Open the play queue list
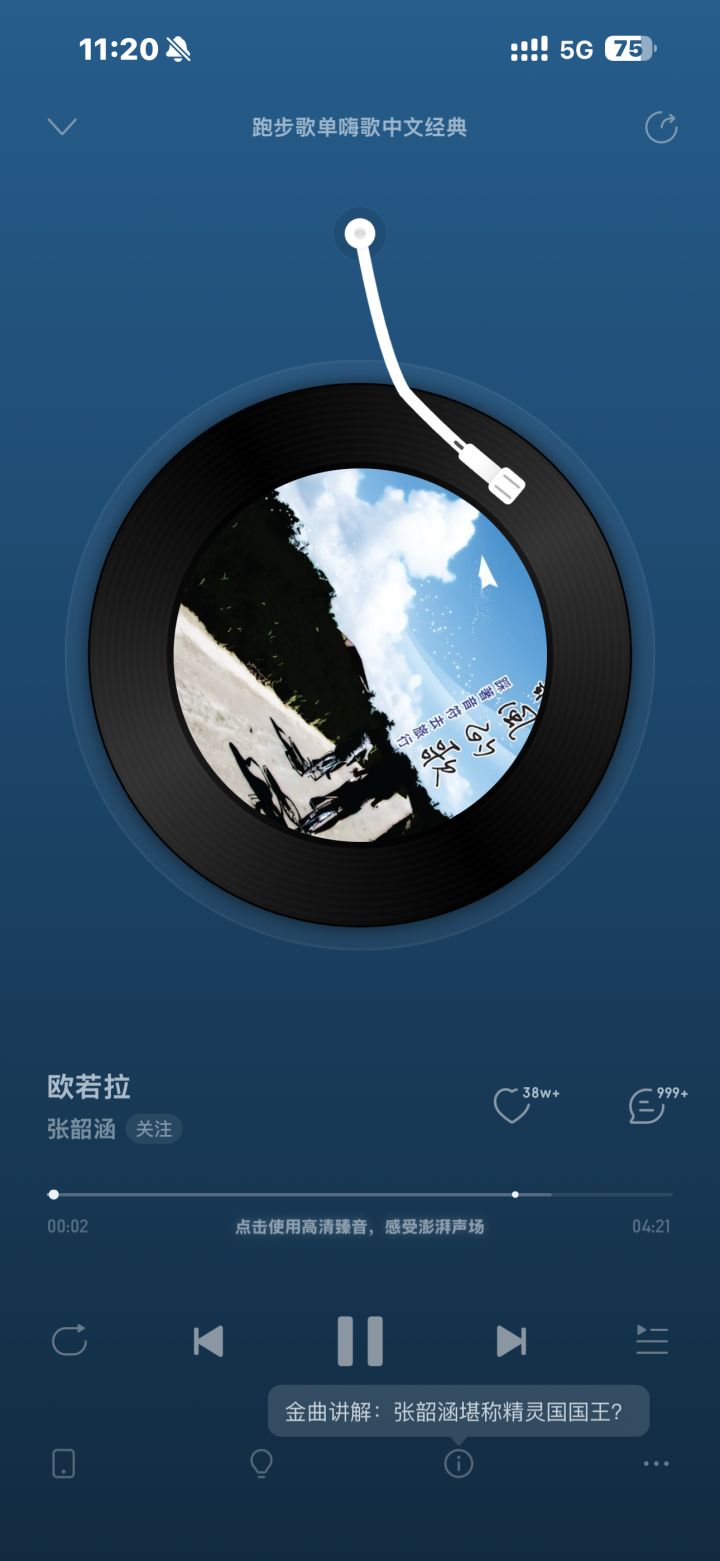Screen dimensions: 720x1561 [652, 1340]
